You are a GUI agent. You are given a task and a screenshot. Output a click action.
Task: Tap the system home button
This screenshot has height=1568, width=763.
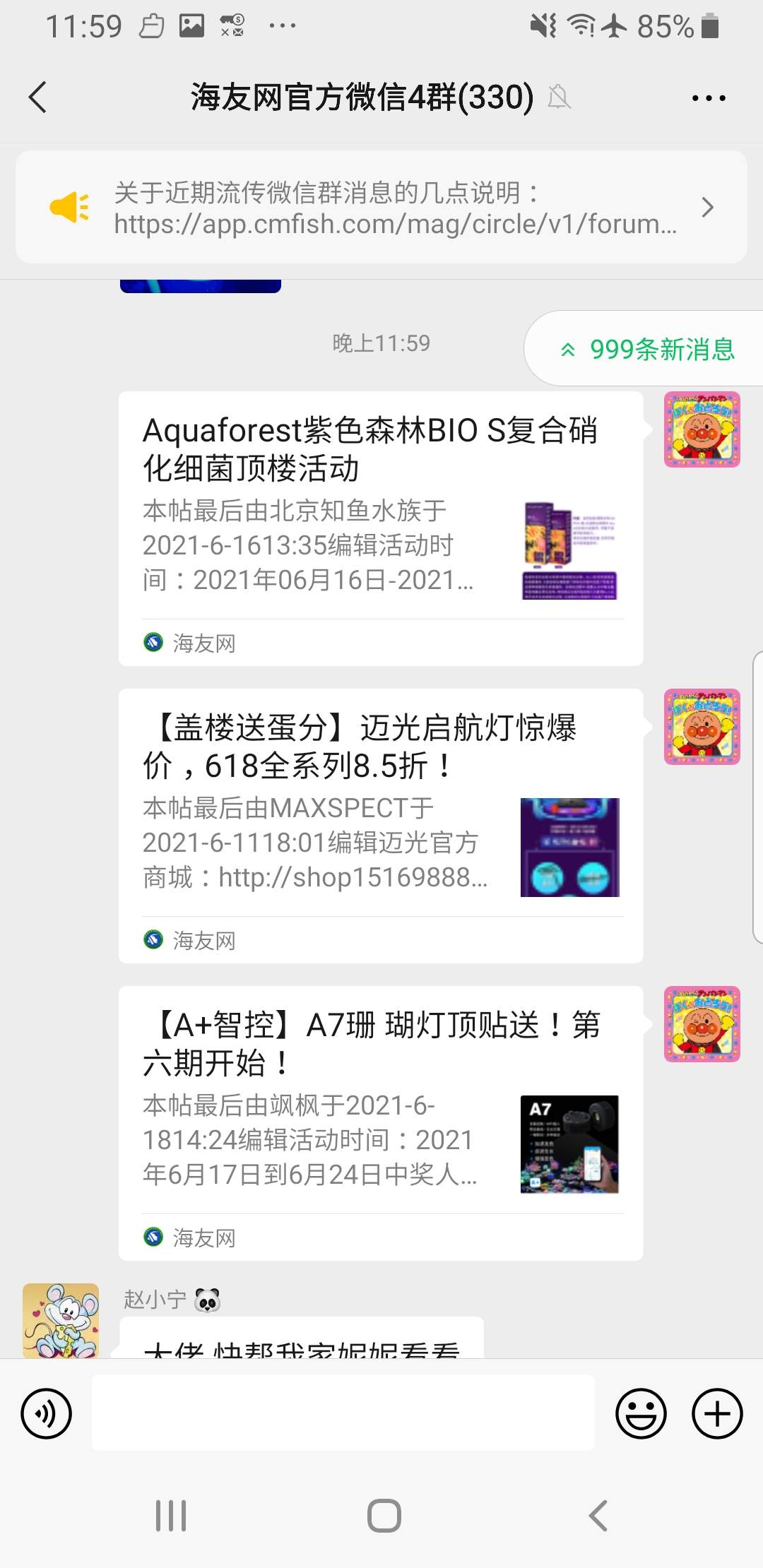click(384, 1516)
